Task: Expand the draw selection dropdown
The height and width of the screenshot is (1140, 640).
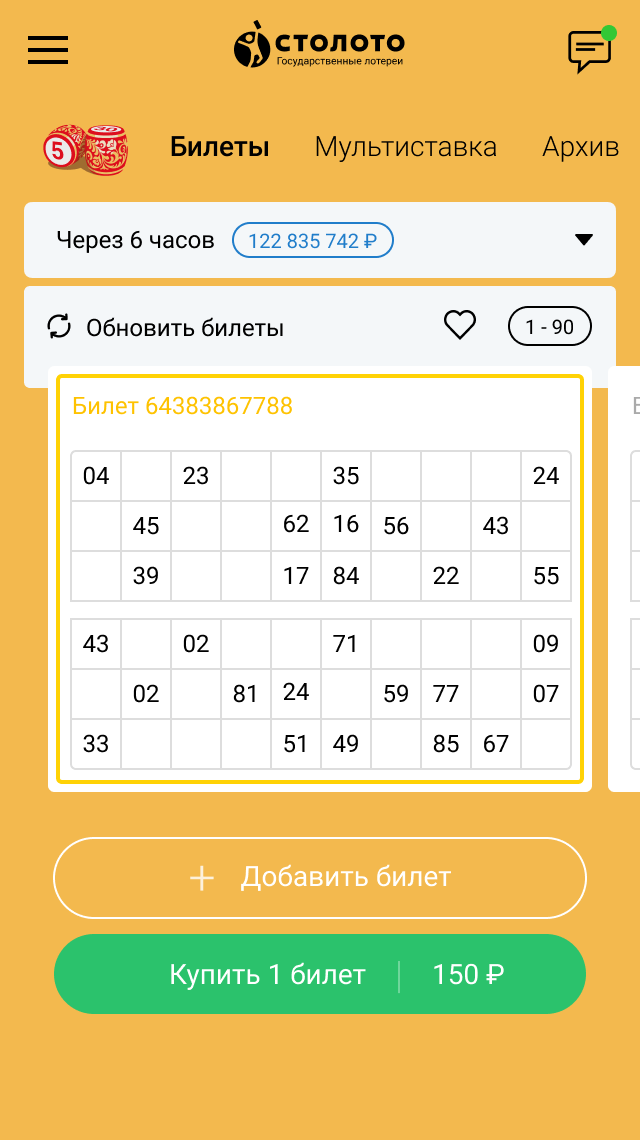Action: [x=584, y=240]
